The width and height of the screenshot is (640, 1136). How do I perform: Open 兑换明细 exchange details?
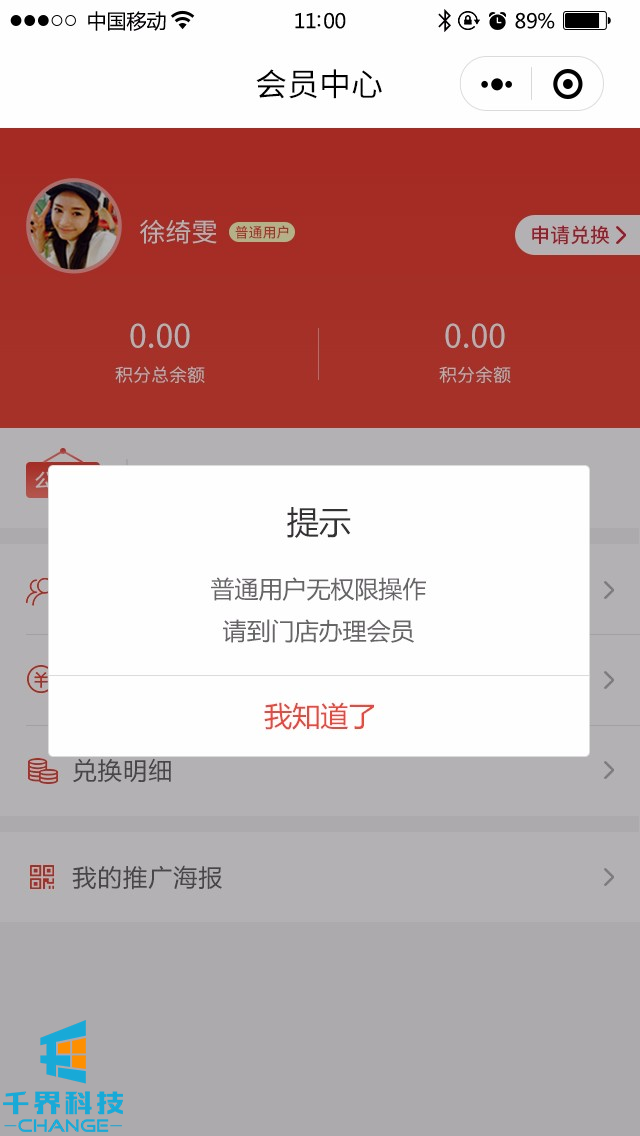[x=320, y=771]
